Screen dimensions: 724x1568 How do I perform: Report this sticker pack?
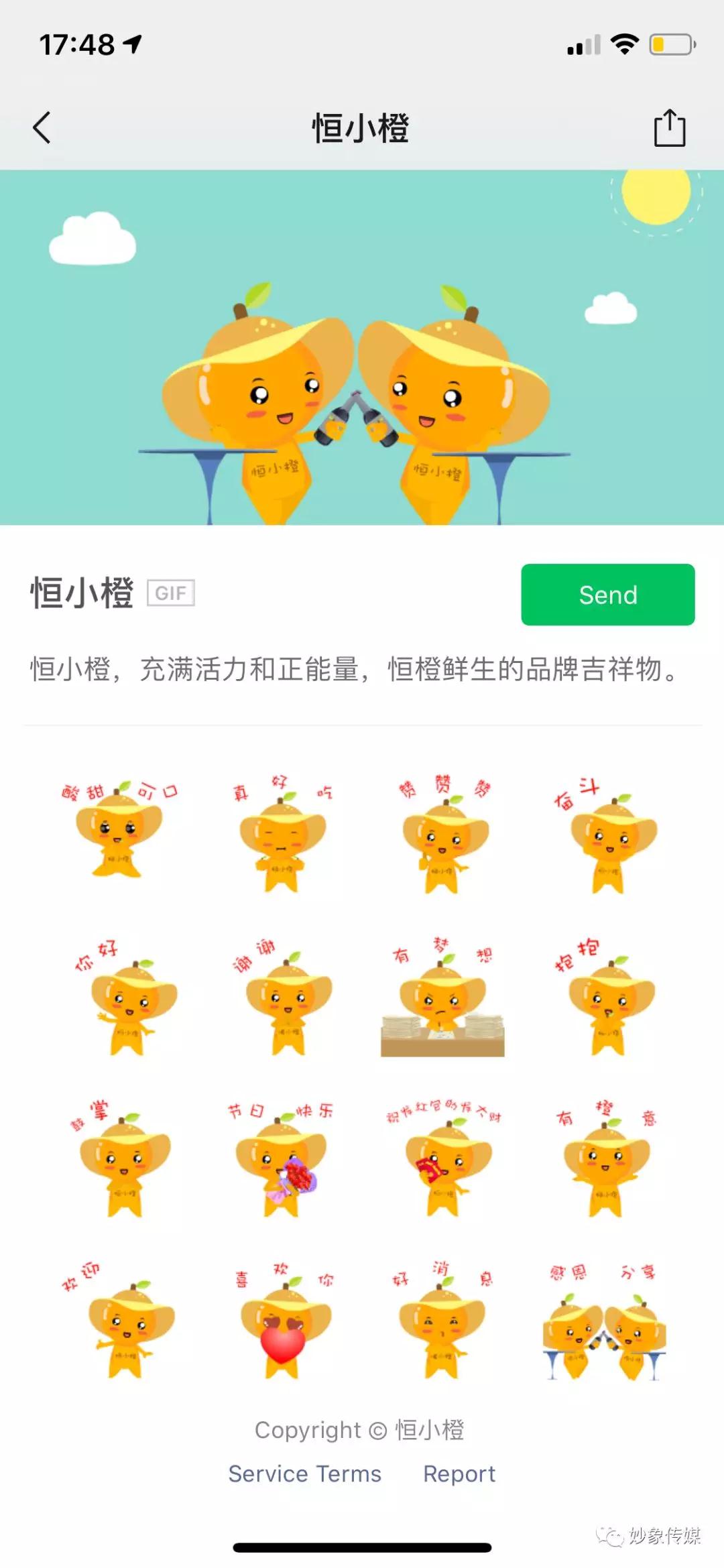(459, 1473)
